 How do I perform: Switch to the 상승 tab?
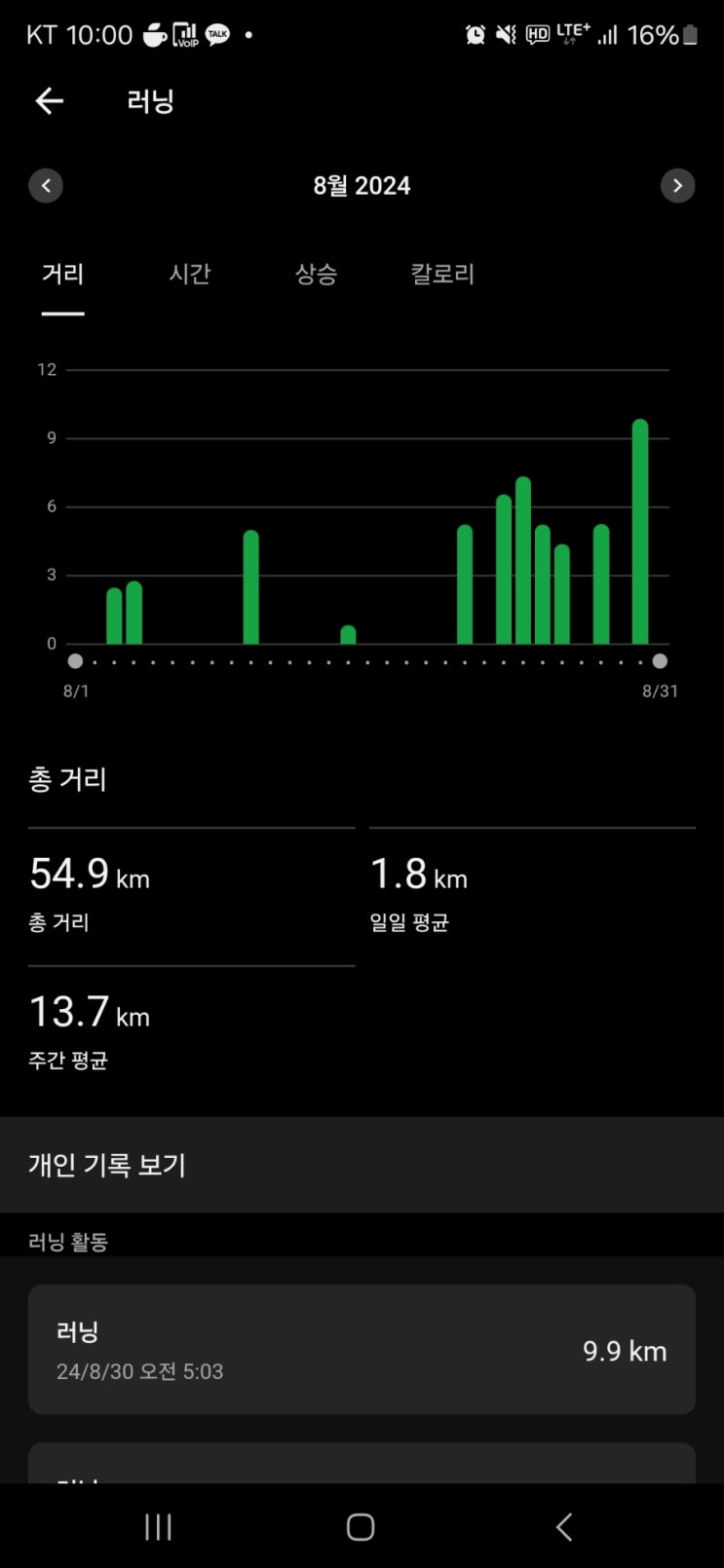(316, 275)
